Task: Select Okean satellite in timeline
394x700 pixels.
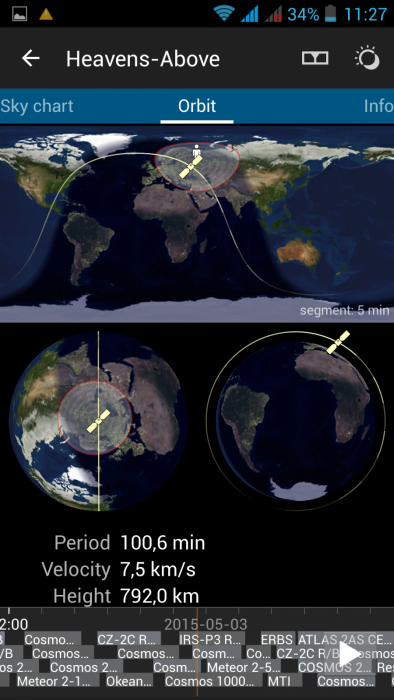Action: [129, 681]
